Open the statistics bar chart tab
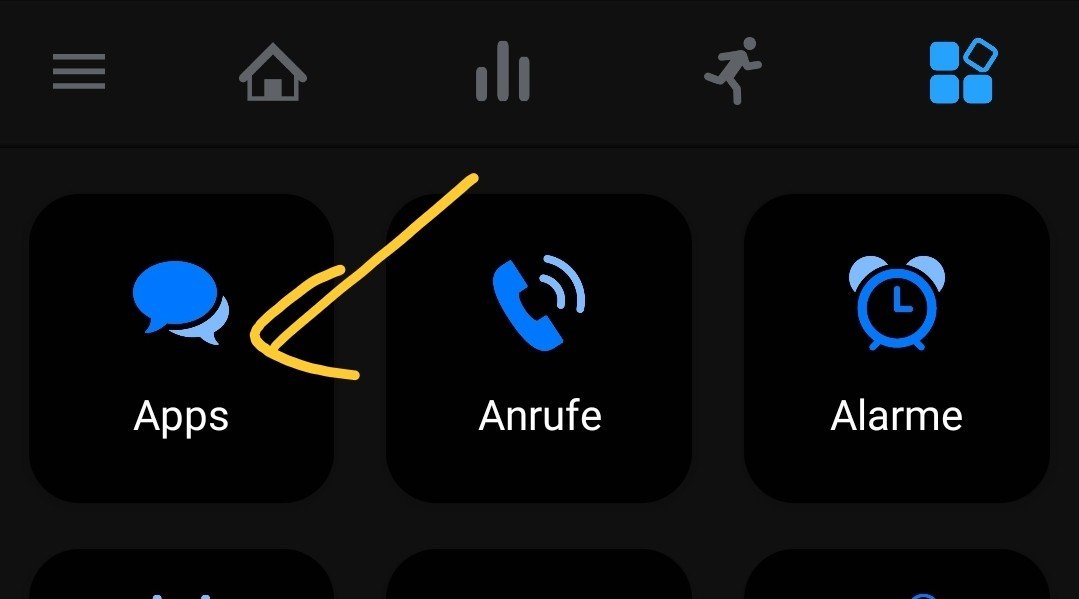The height and width of the screenshot is (599, 1079). (x=502, y=72)
